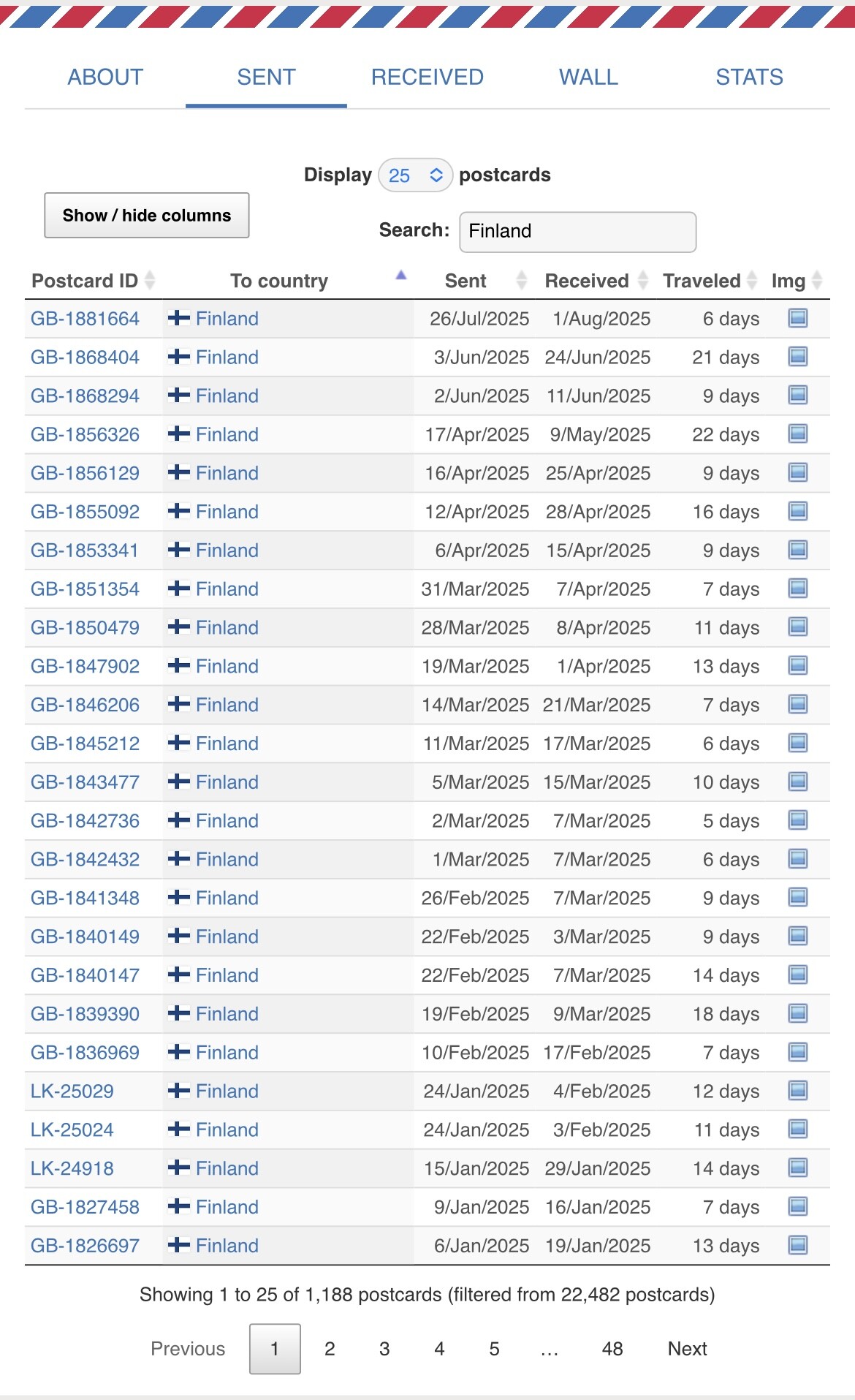
Task: Go to the STATS tab
Action: click(x=749, y=77)
